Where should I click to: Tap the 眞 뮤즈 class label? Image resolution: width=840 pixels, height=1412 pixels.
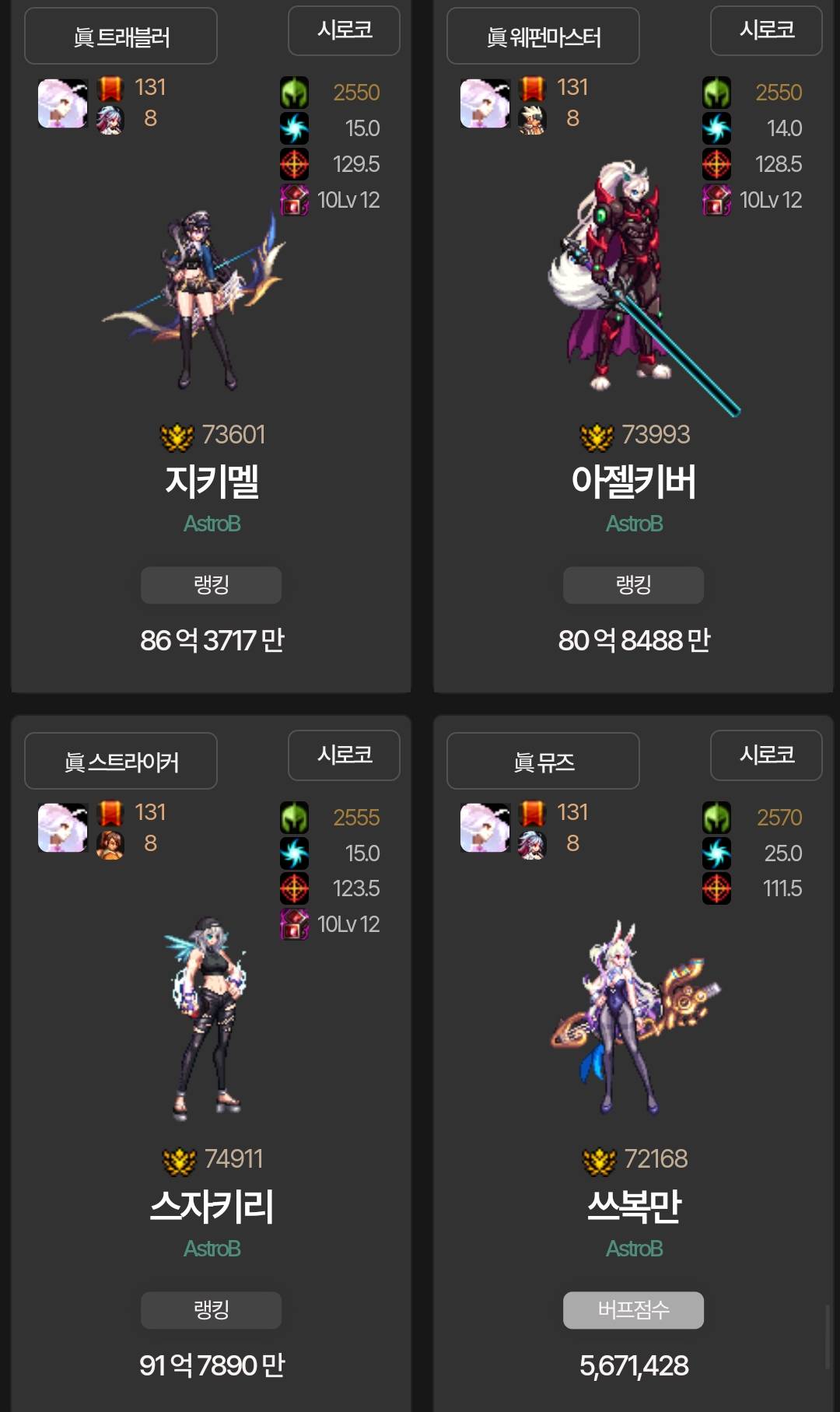pyautogui.click(x=543, y=761)
